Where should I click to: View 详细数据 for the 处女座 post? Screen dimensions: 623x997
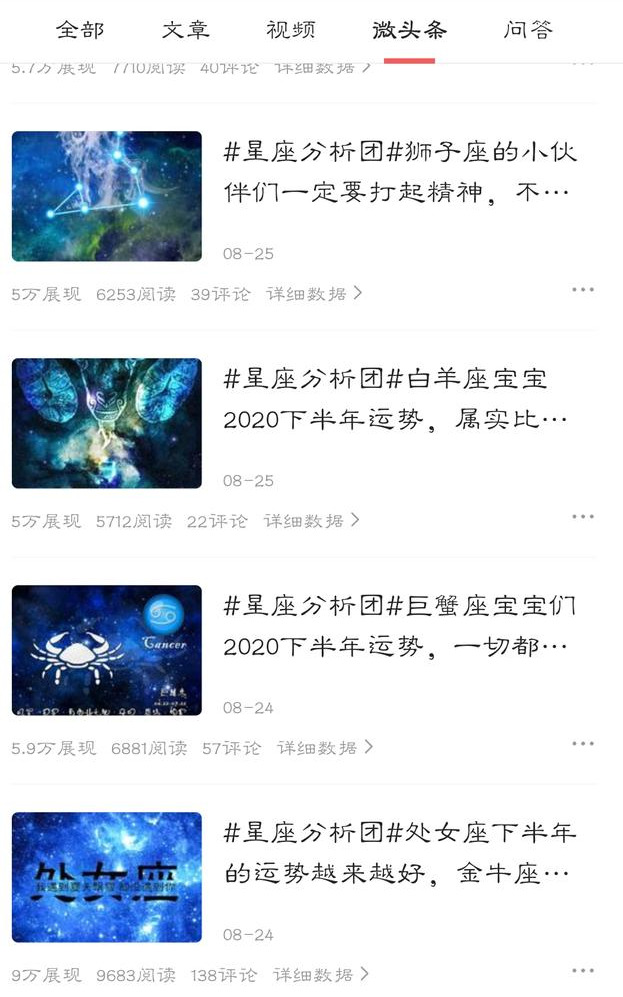[x=321, y=975]
